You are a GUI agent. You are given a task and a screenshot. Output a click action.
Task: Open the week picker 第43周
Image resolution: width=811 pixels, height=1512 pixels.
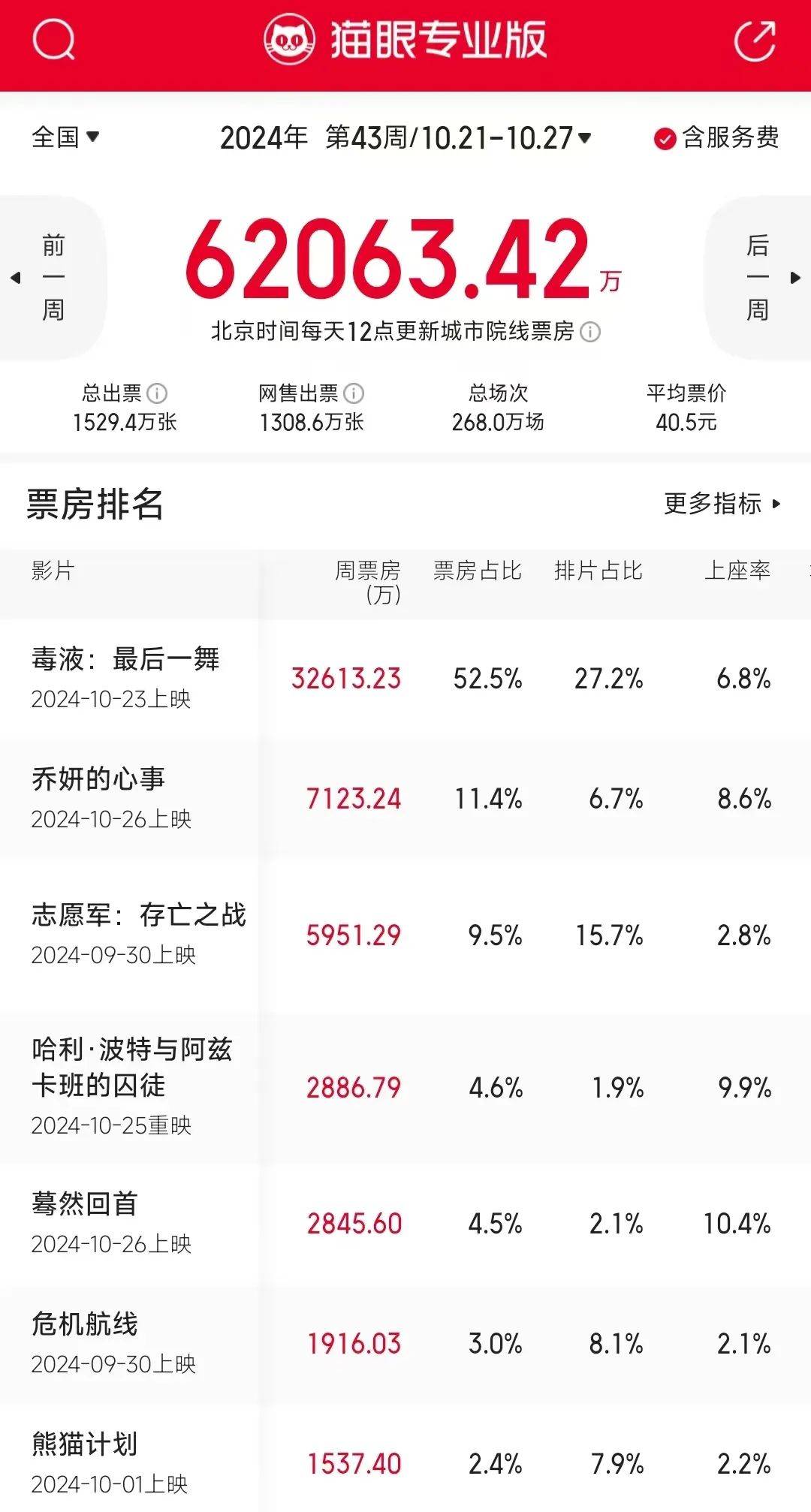point(458,138)
